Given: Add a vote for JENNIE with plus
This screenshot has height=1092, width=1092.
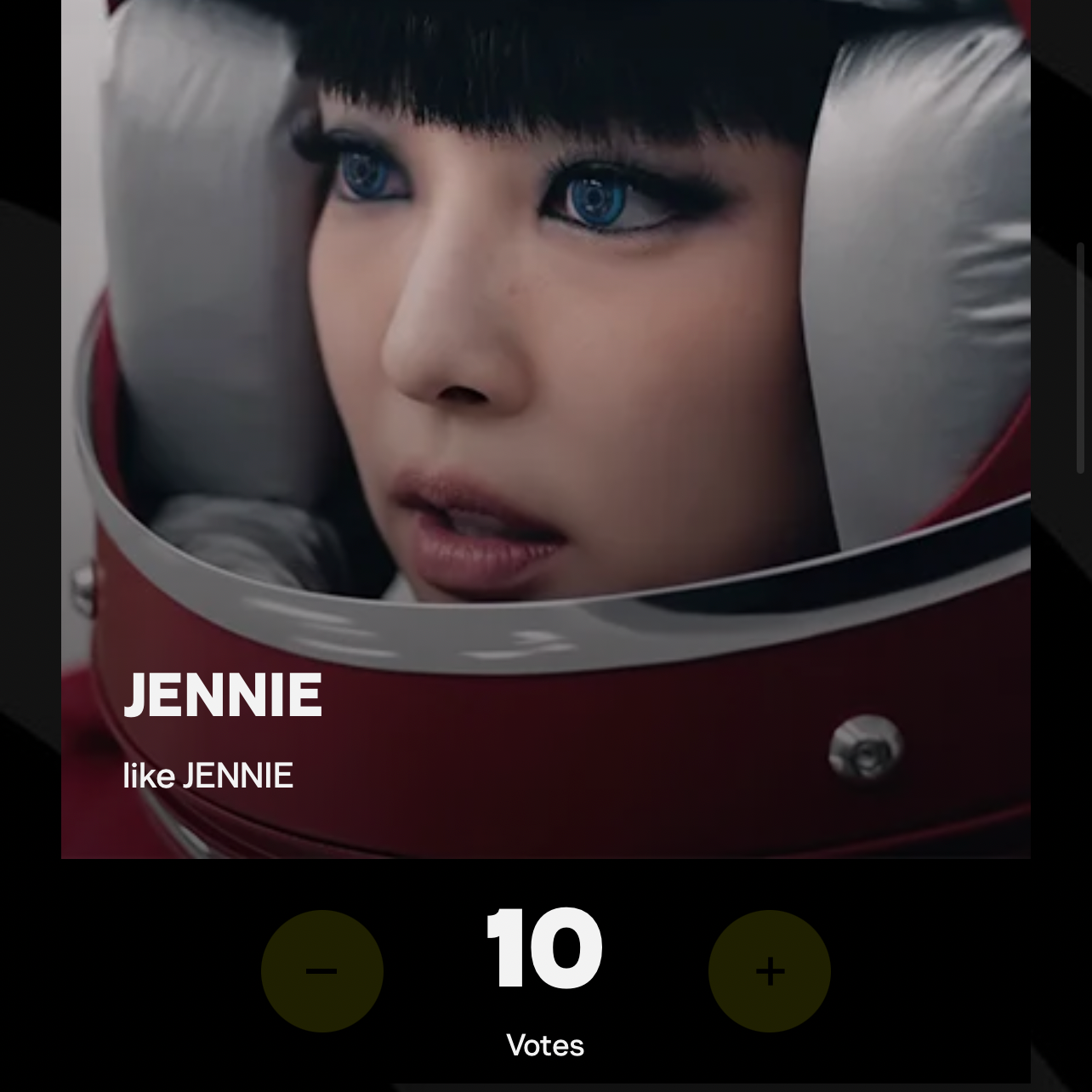Looking at the screenshot, I should [x=770, y=971].
